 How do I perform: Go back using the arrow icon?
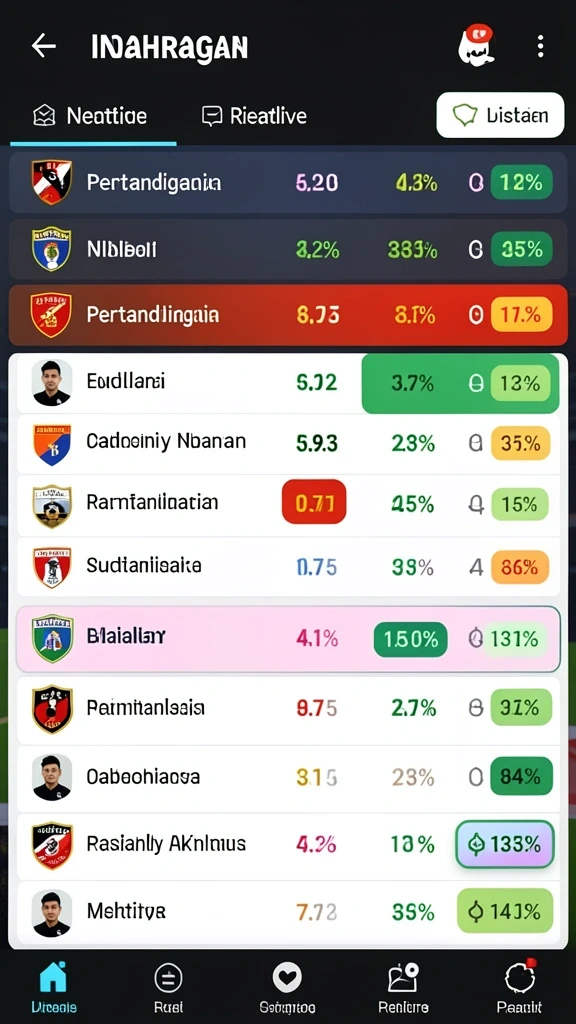point(43,46)
